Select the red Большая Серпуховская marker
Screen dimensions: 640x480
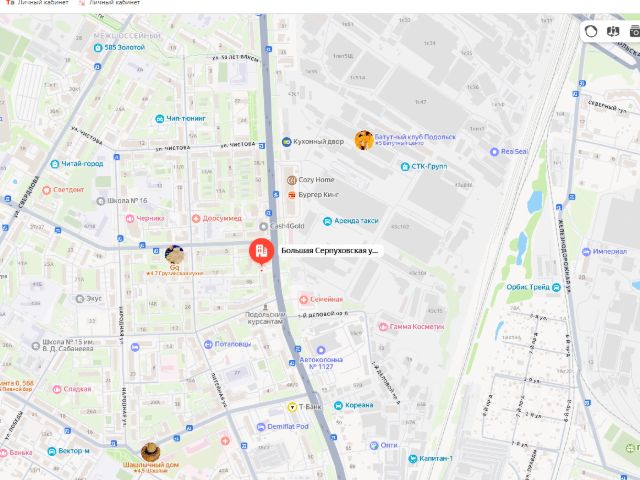click(x=259, y=251)
